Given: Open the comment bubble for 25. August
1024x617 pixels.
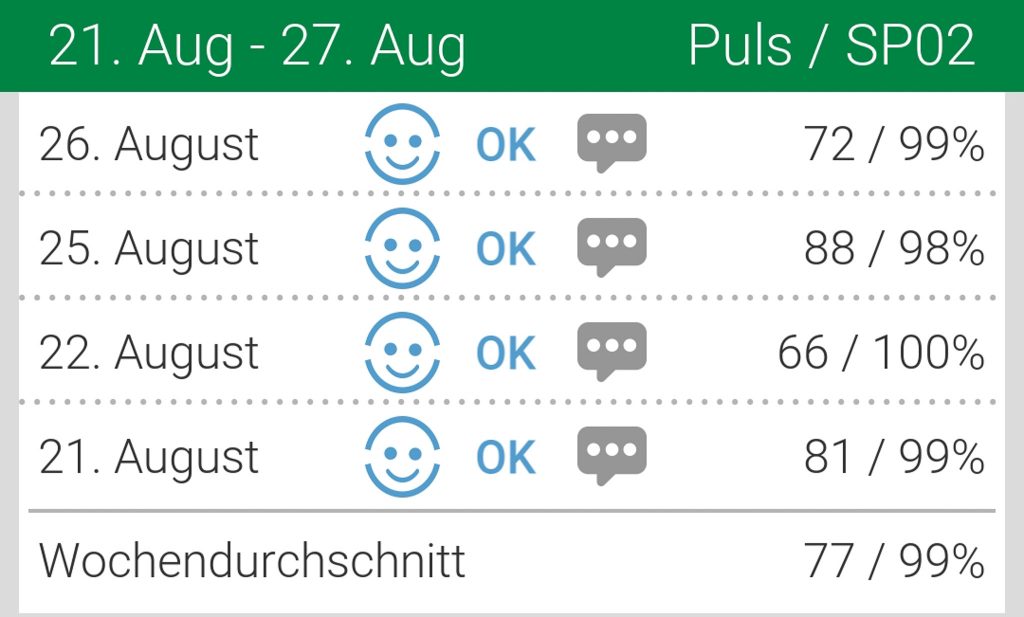Looking at the screenshot, I should (611, 247).
